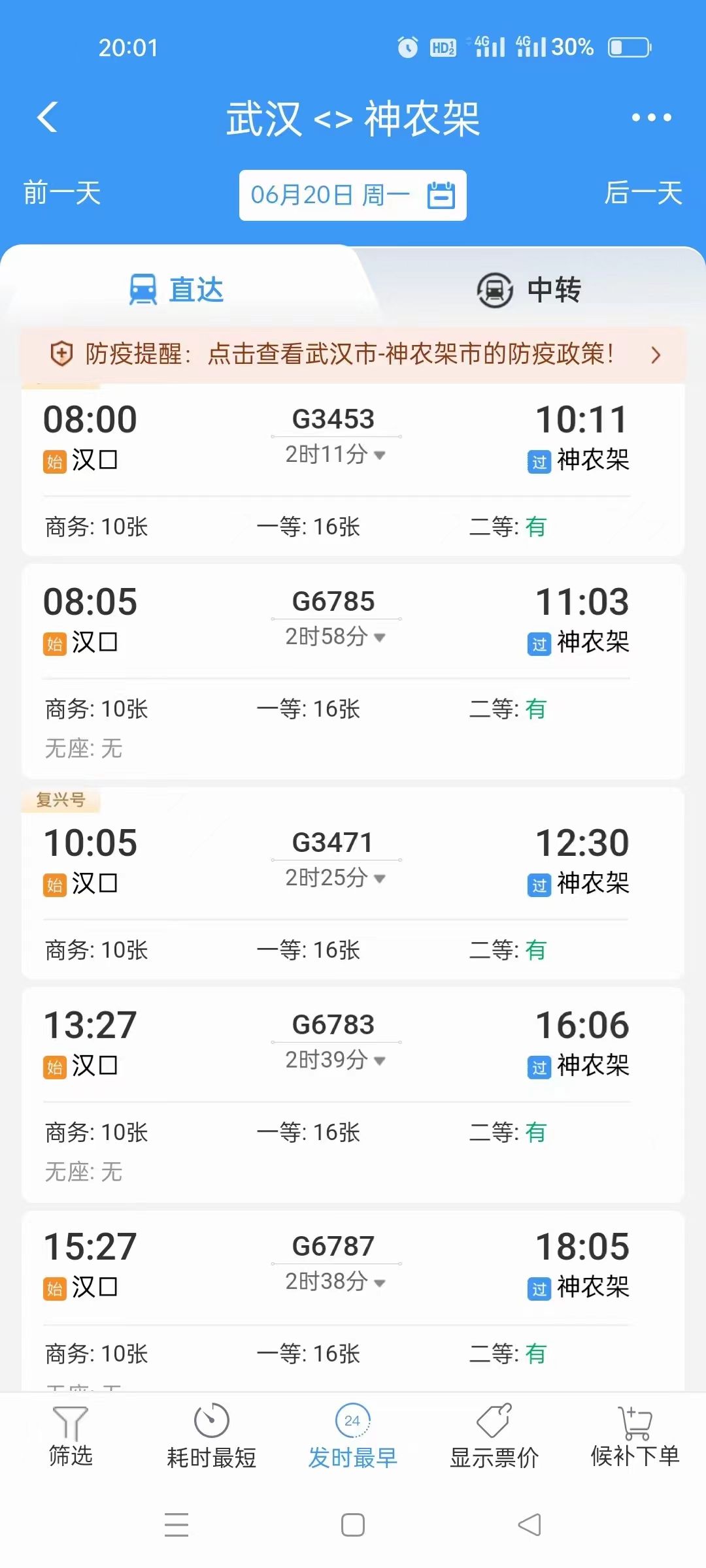Select train G3471 departing 10:05
706x1568 pixels.
pos(353,883)
